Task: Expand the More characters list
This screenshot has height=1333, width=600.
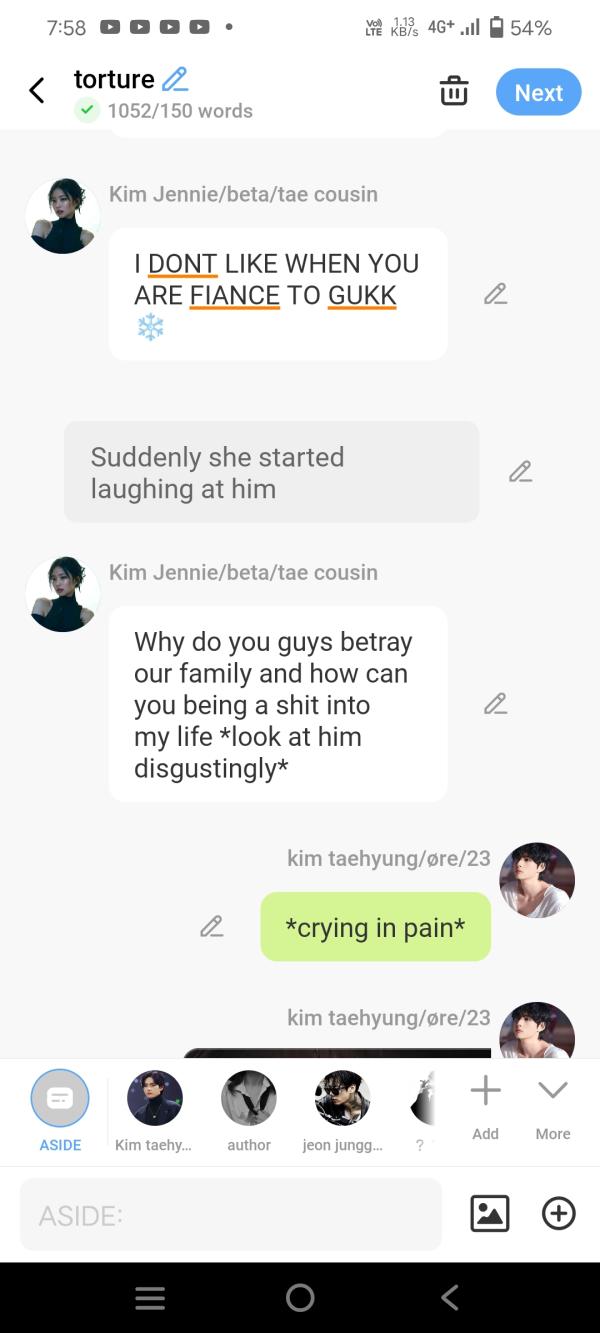Action: (x=552, y=1104)
